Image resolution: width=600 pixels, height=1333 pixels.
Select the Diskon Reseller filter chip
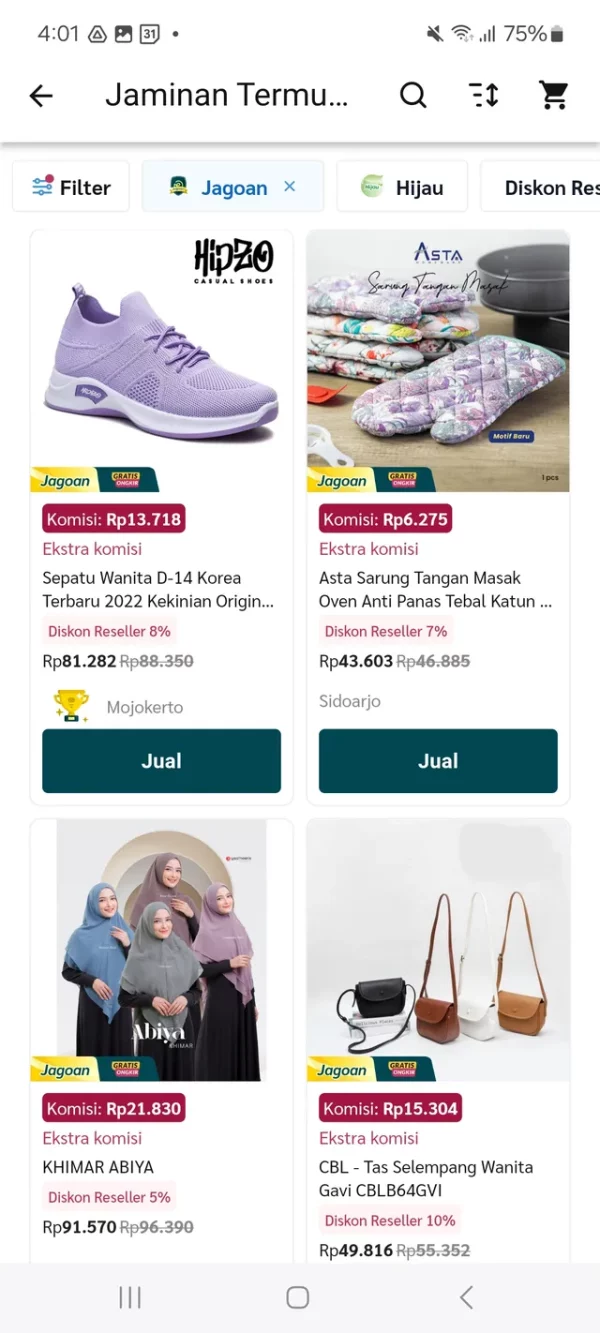pos(545,187)
